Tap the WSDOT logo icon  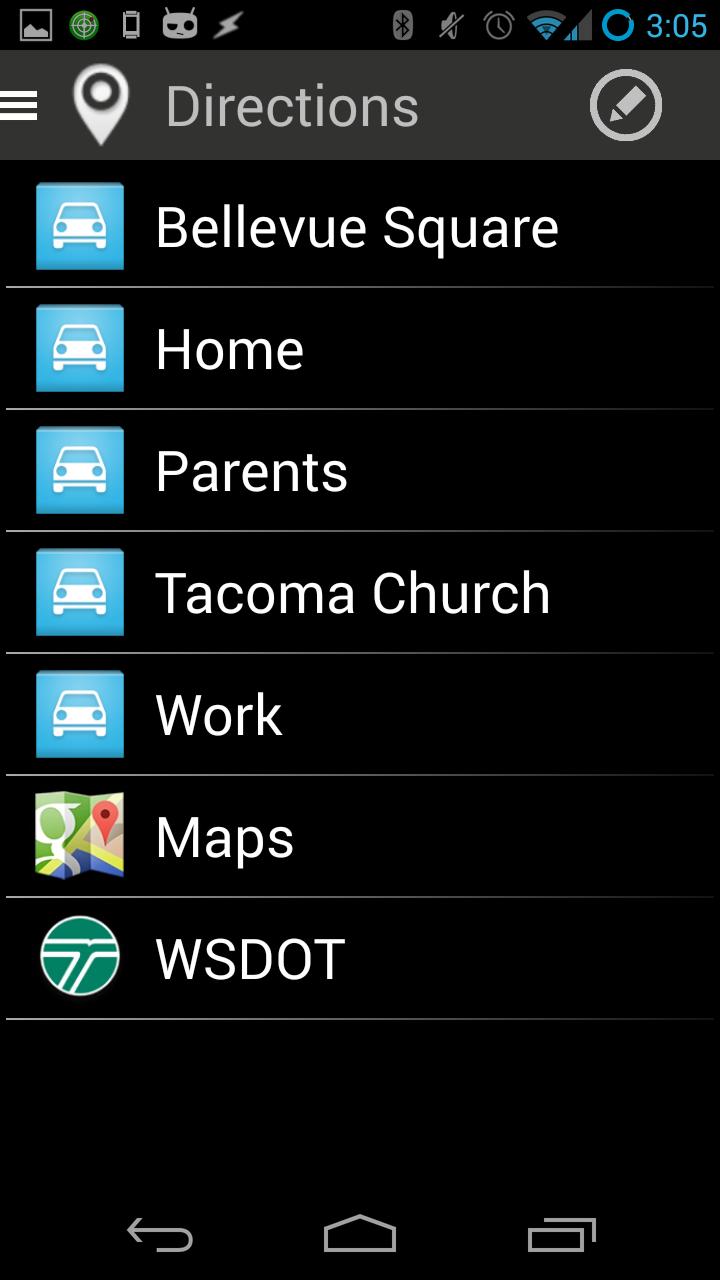click(x=80, y=958)
